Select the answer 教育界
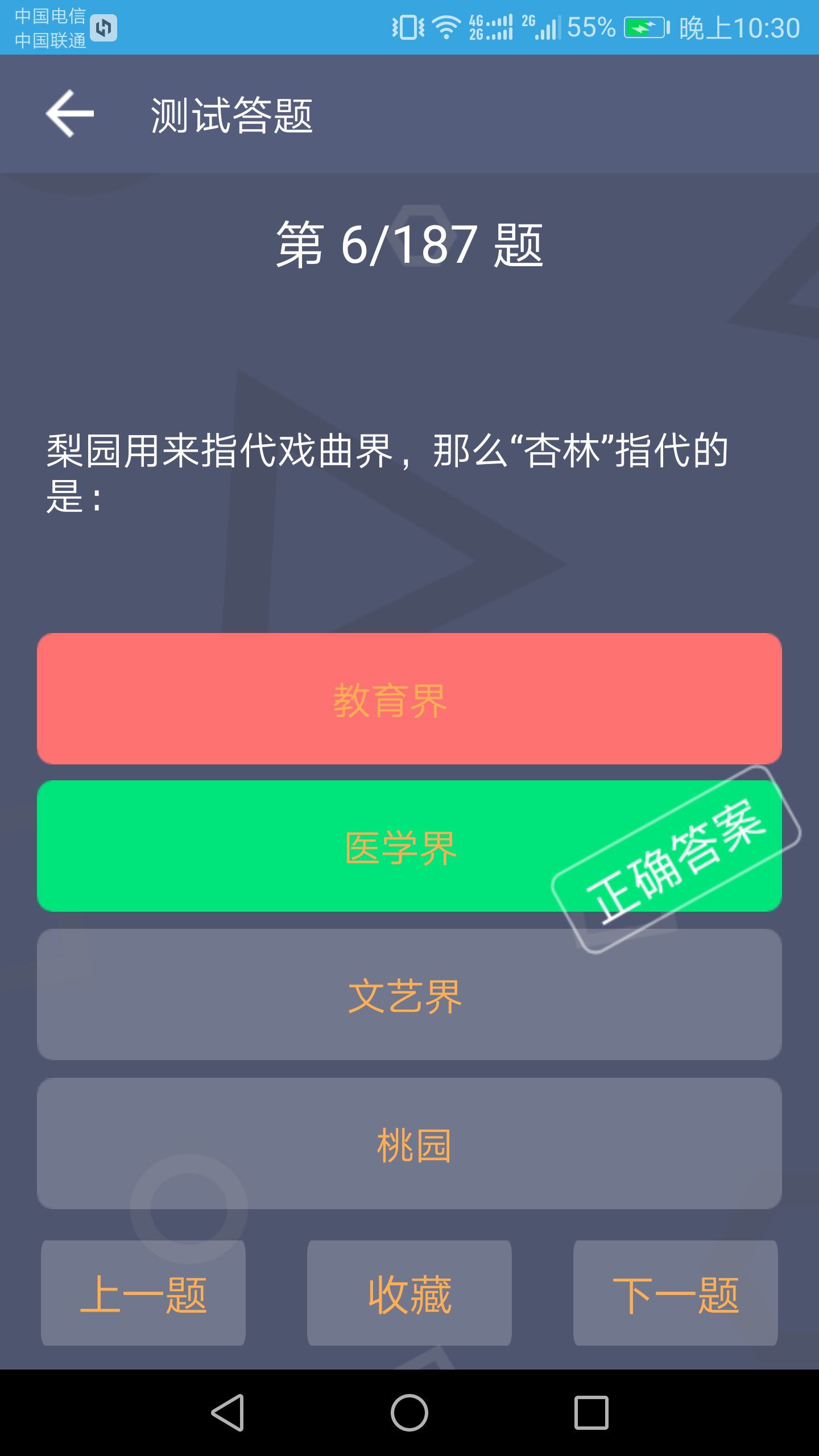Image resolution: width=819 pixels, height=1456 pixels. tap(409, 698)
